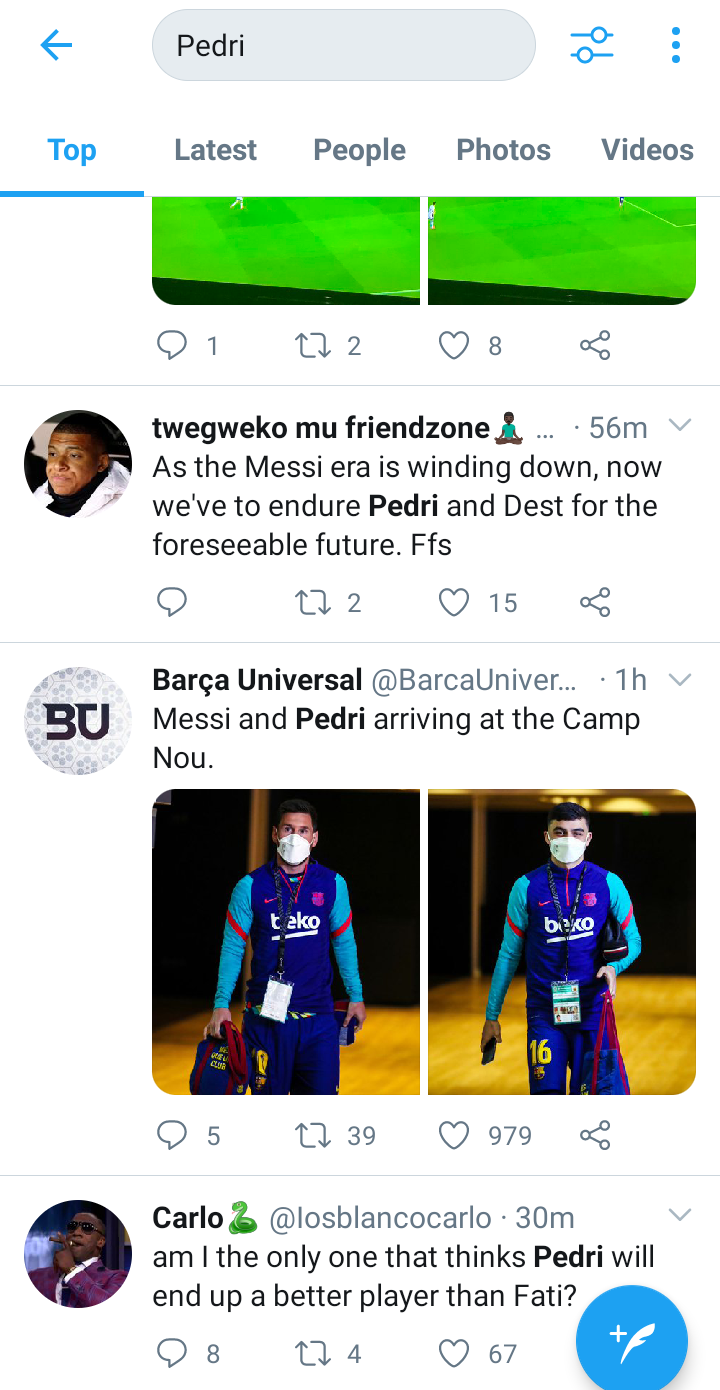The width and height of the screenshot is (720, 1390).
Task: Open the overflow menu
Action: (x=676, y=45)
